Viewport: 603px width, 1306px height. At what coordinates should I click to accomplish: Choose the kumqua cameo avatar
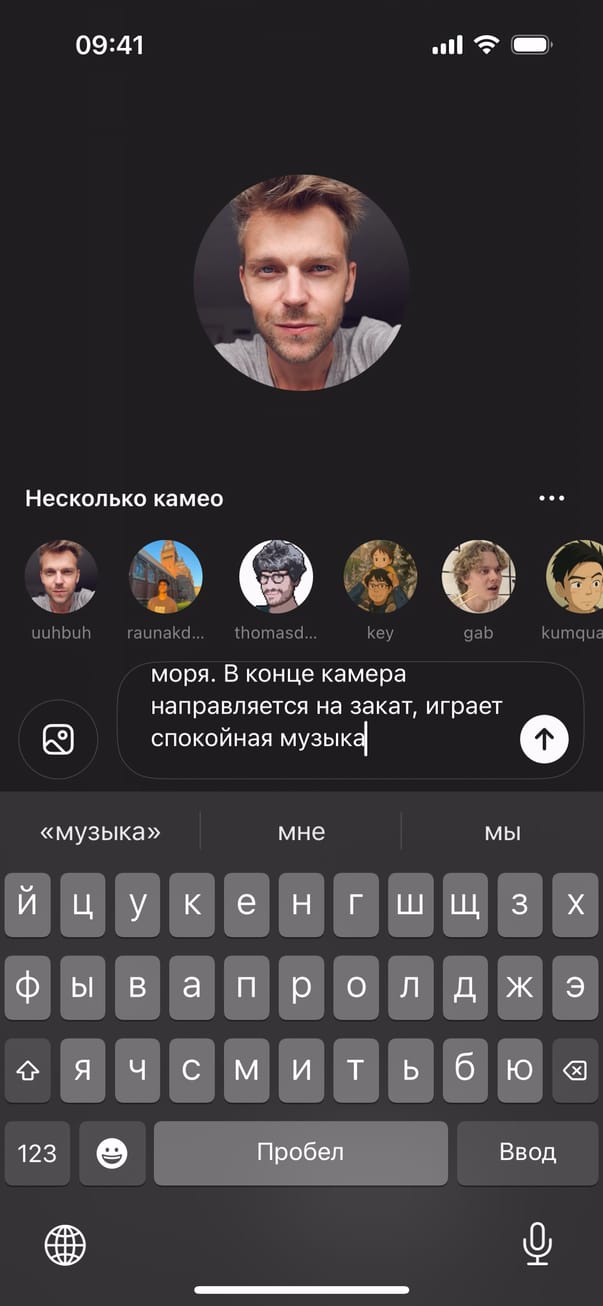point(577,578)
